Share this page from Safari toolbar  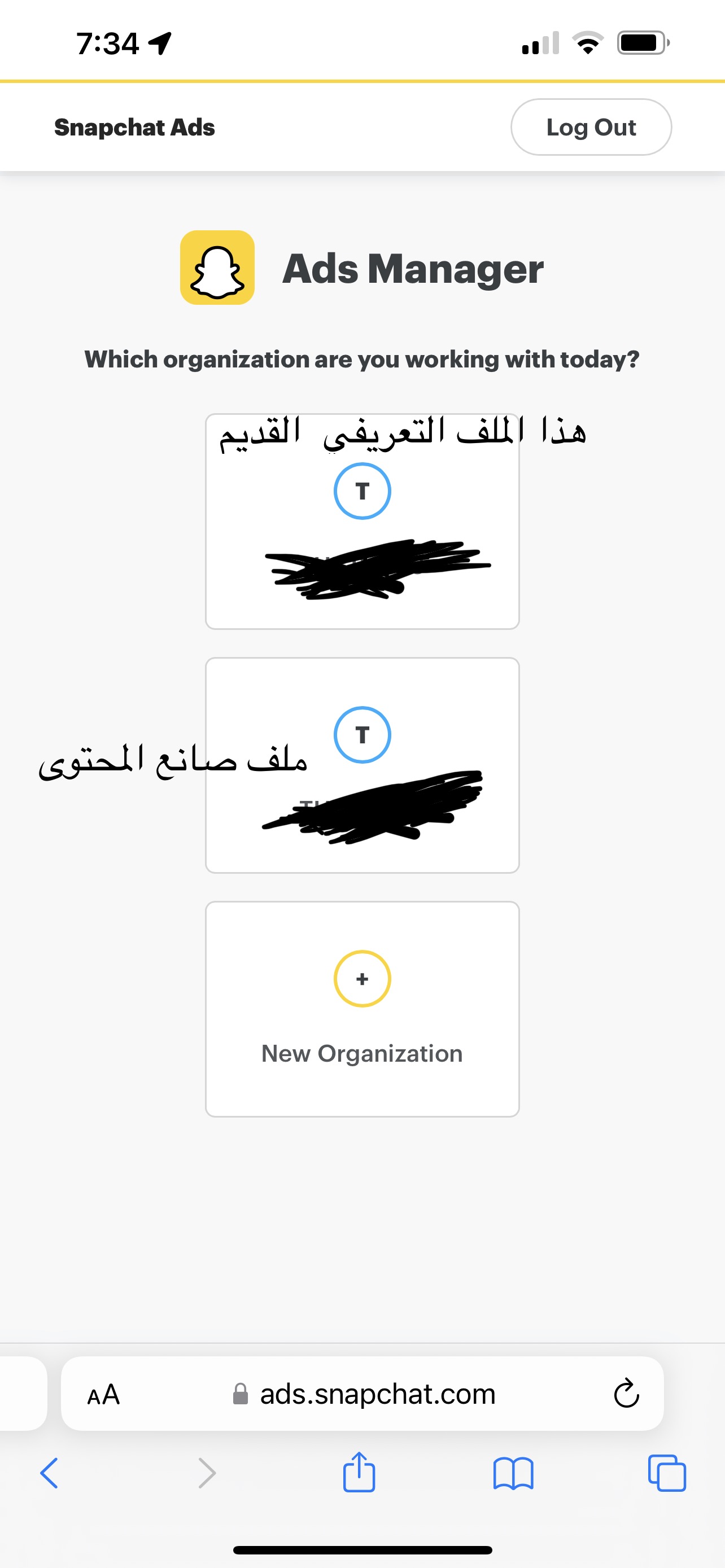359,1472
